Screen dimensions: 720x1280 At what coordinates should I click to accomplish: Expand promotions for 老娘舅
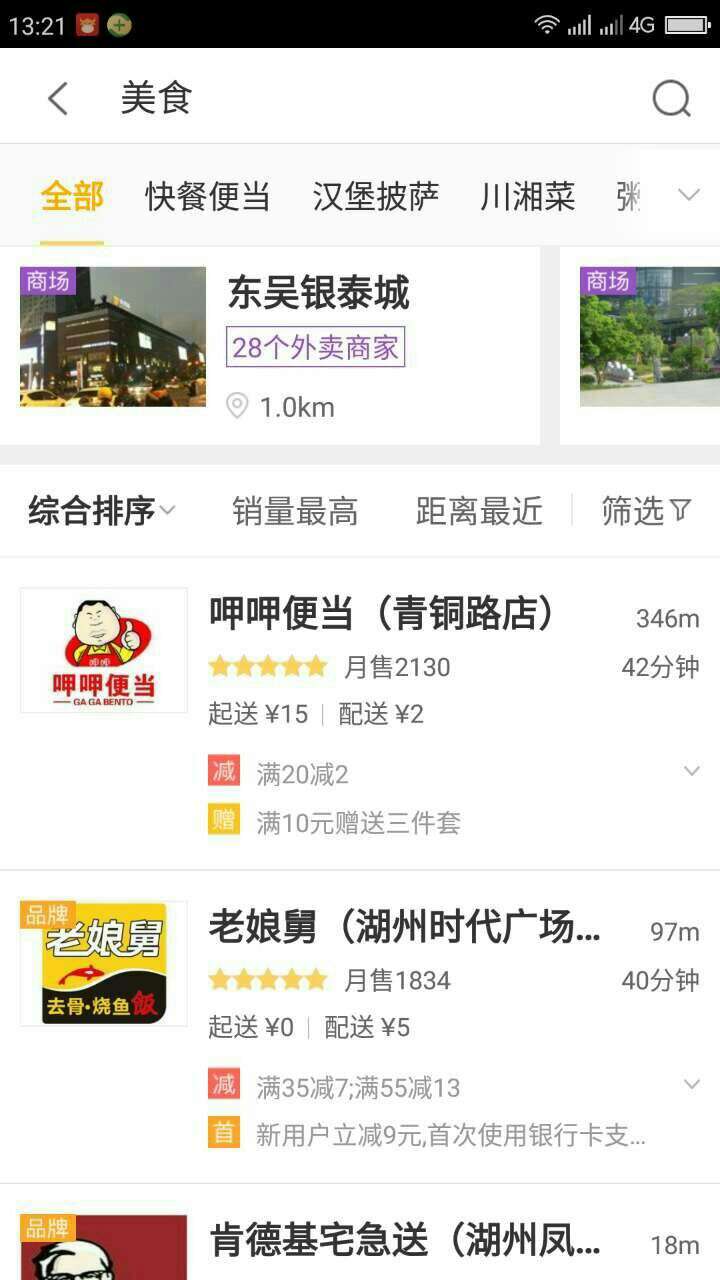coord(691,1085)
